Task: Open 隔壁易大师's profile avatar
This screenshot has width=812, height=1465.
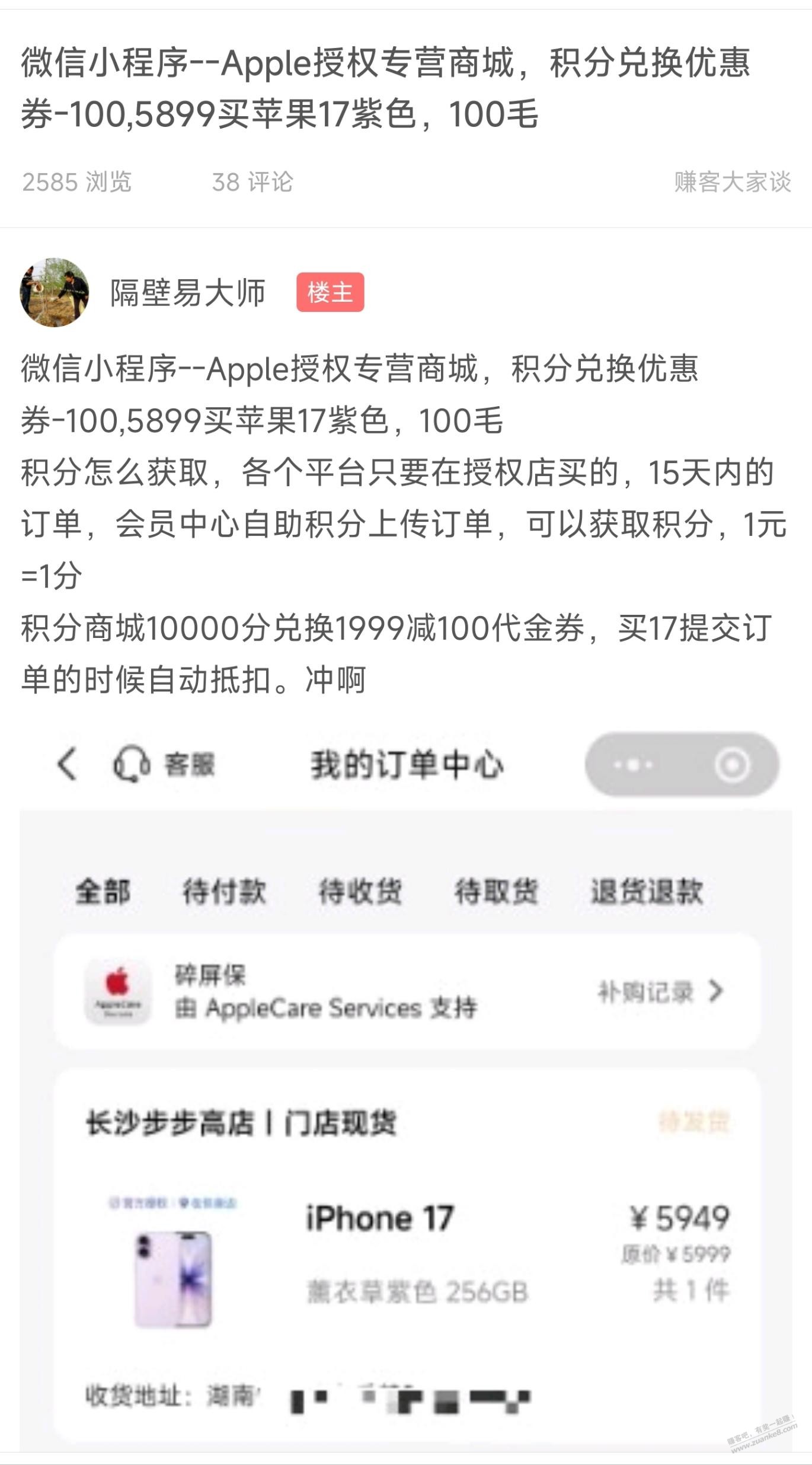Action: [x=54, y=292]
